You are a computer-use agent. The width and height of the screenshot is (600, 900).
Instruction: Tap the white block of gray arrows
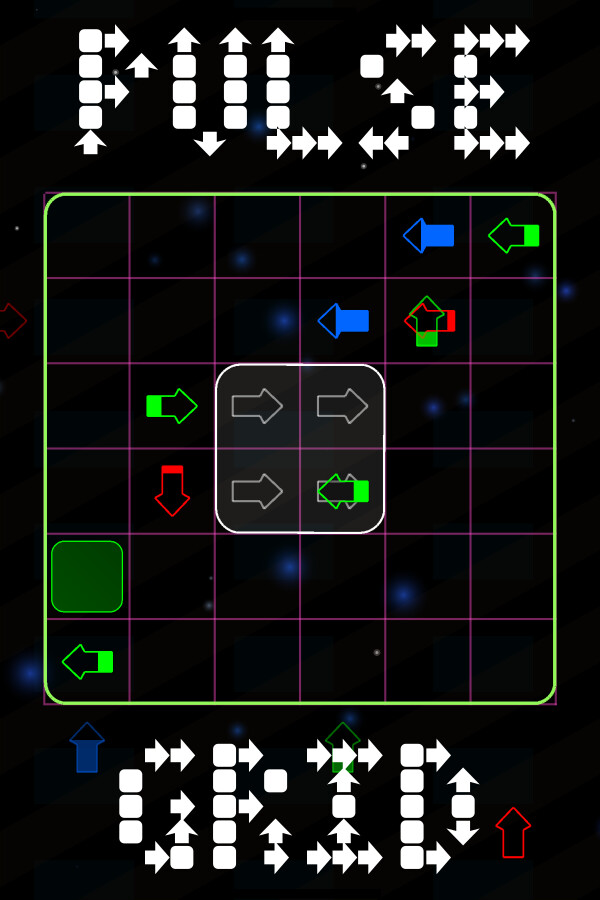tap(300, 449)
